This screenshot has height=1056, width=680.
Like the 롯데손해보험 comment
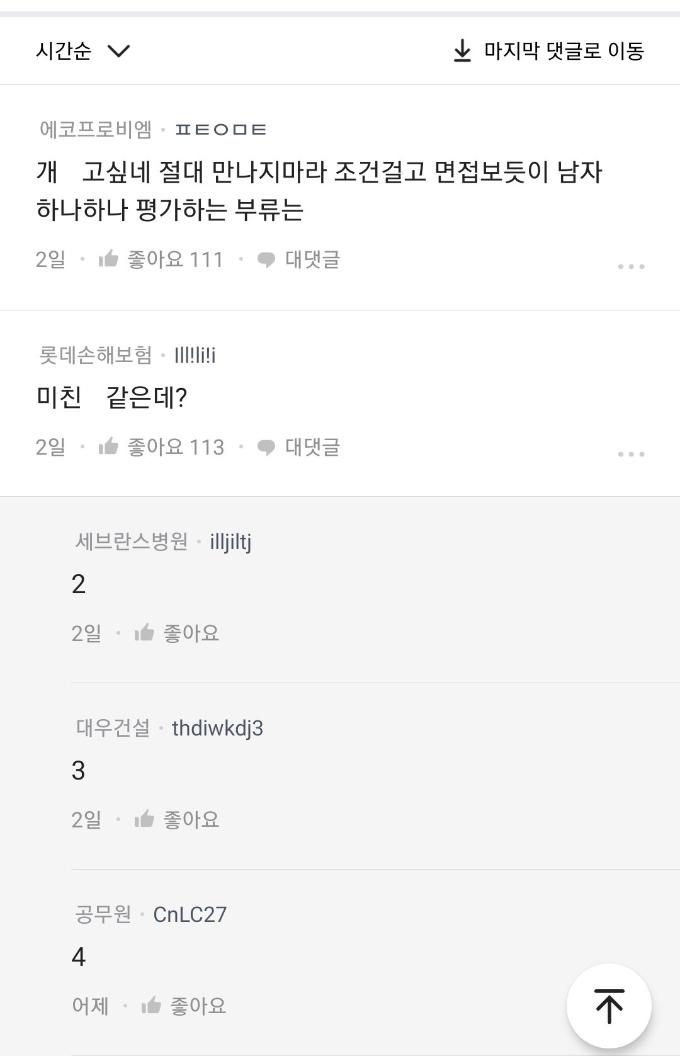160,447
